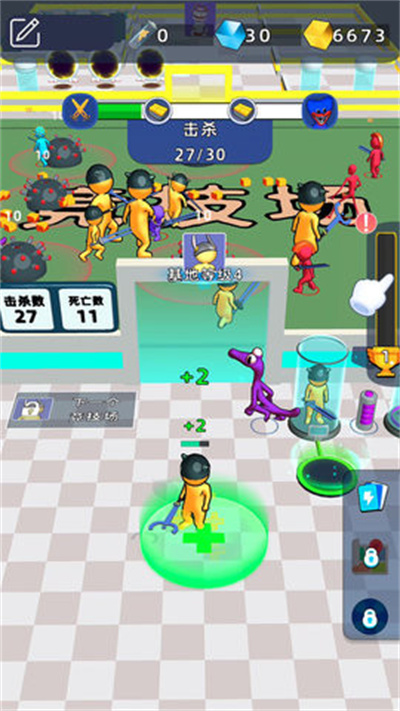Tap the green healing plus circle

[204, 538]
